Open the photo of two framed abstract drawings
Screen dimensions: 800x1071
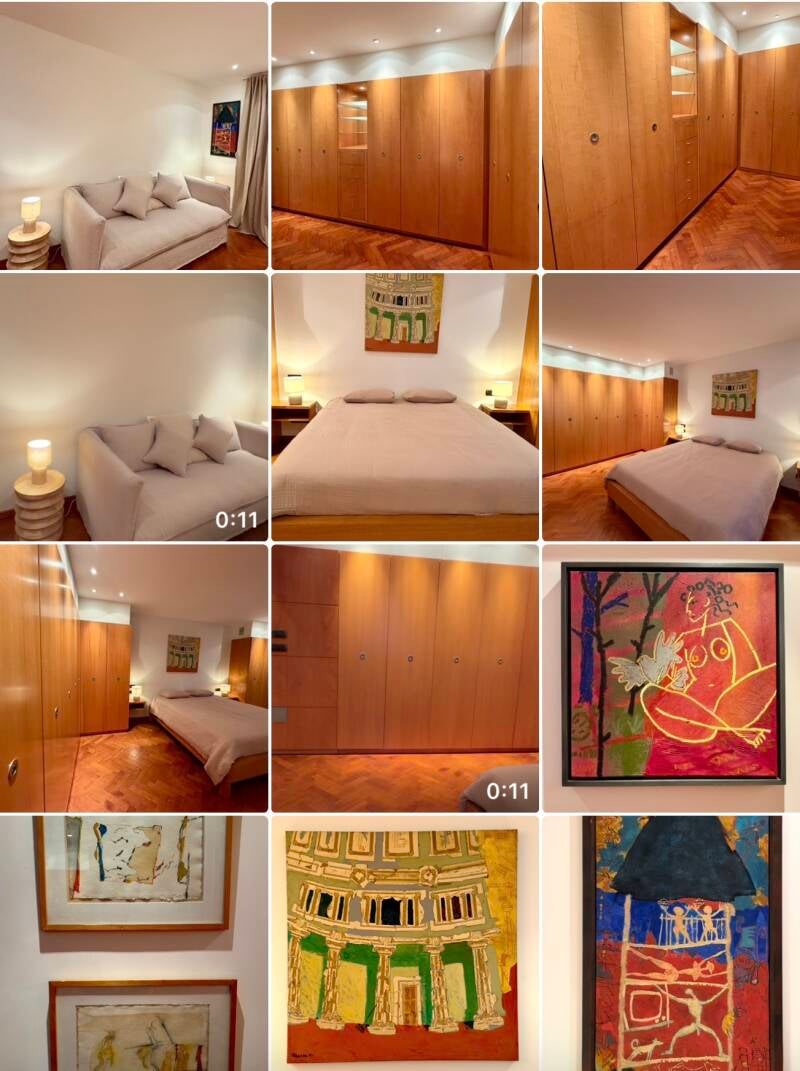[x=133, y=943]
